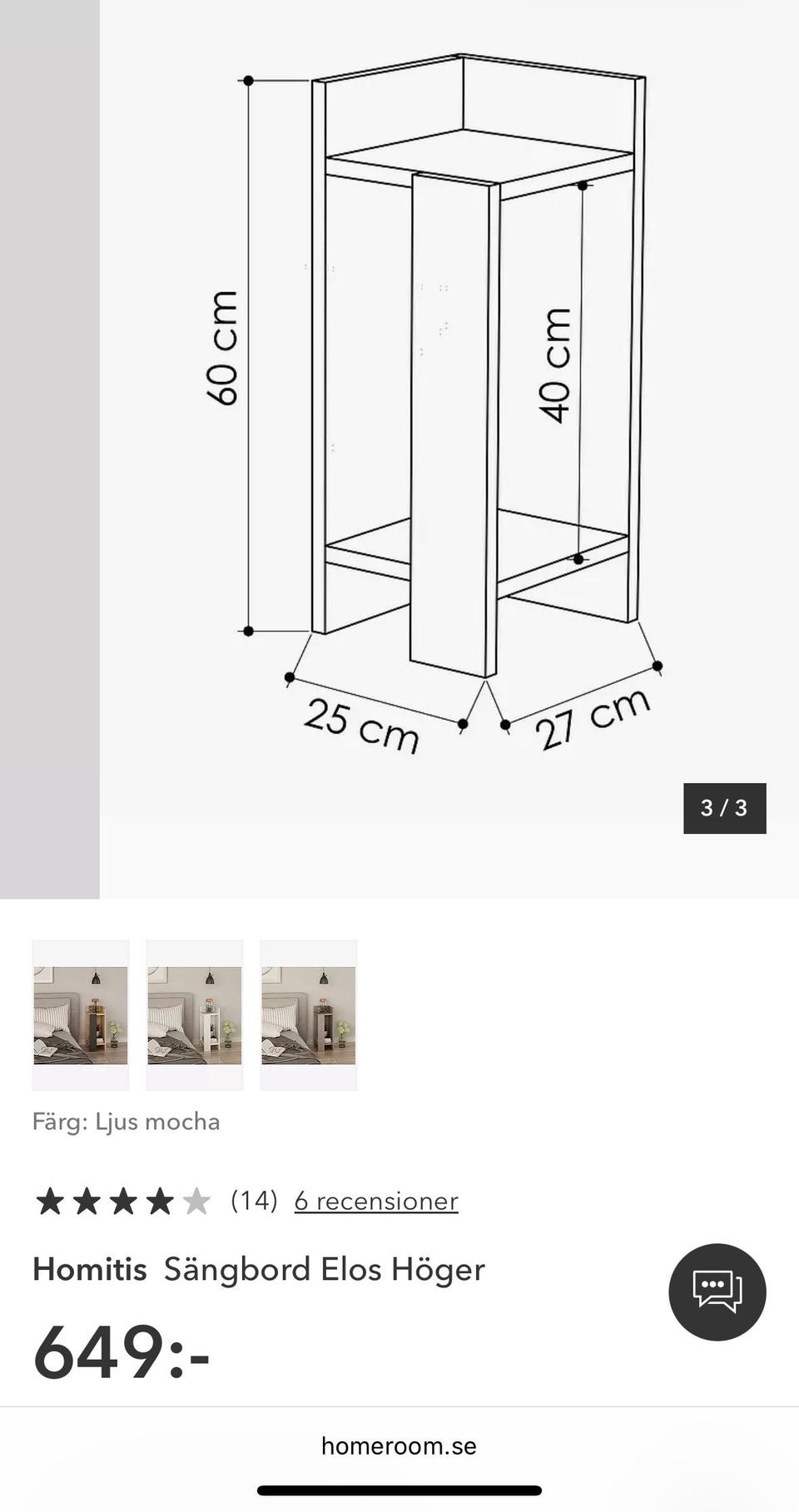Select the first color variant thumbnail

81,1015
